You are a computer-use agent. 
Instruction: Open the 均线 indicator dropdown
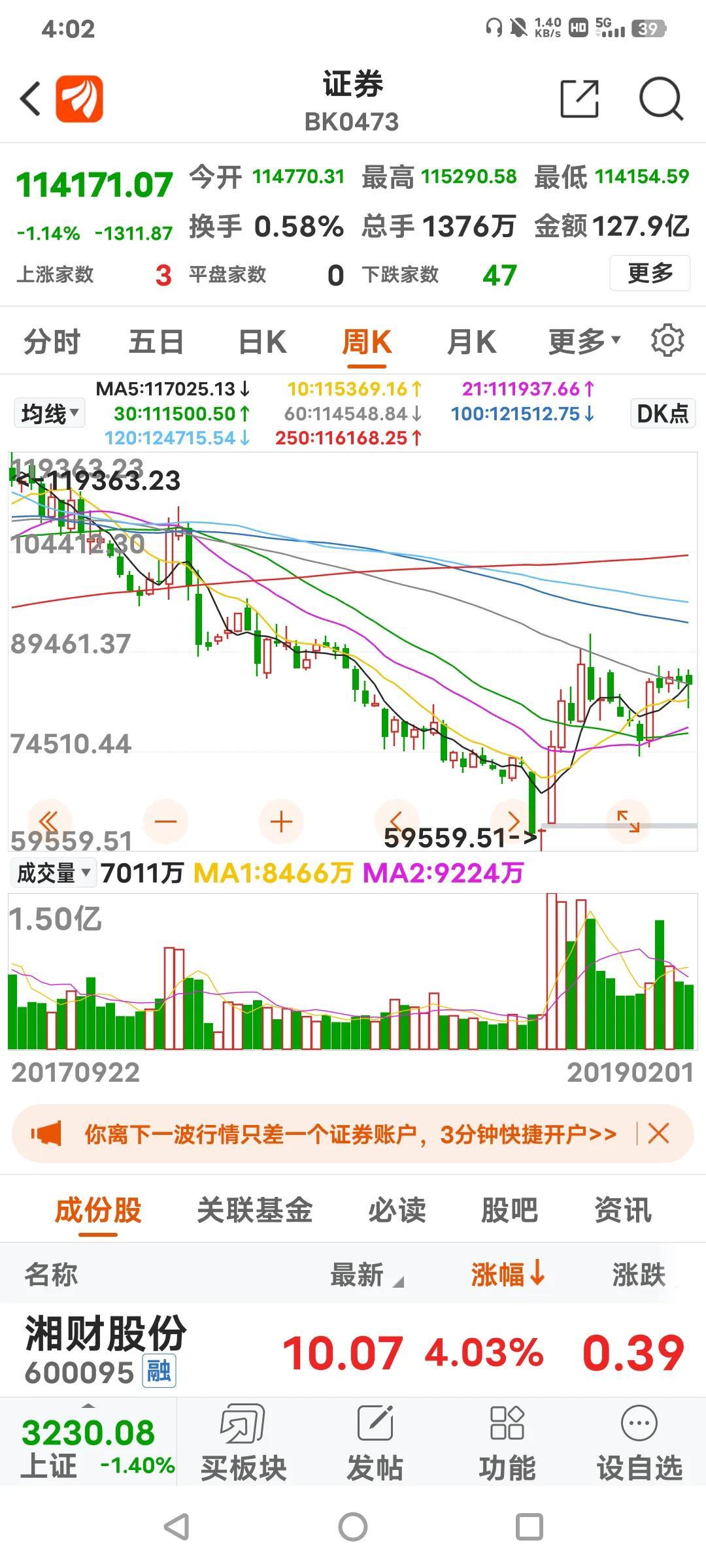tap(50, 414)
